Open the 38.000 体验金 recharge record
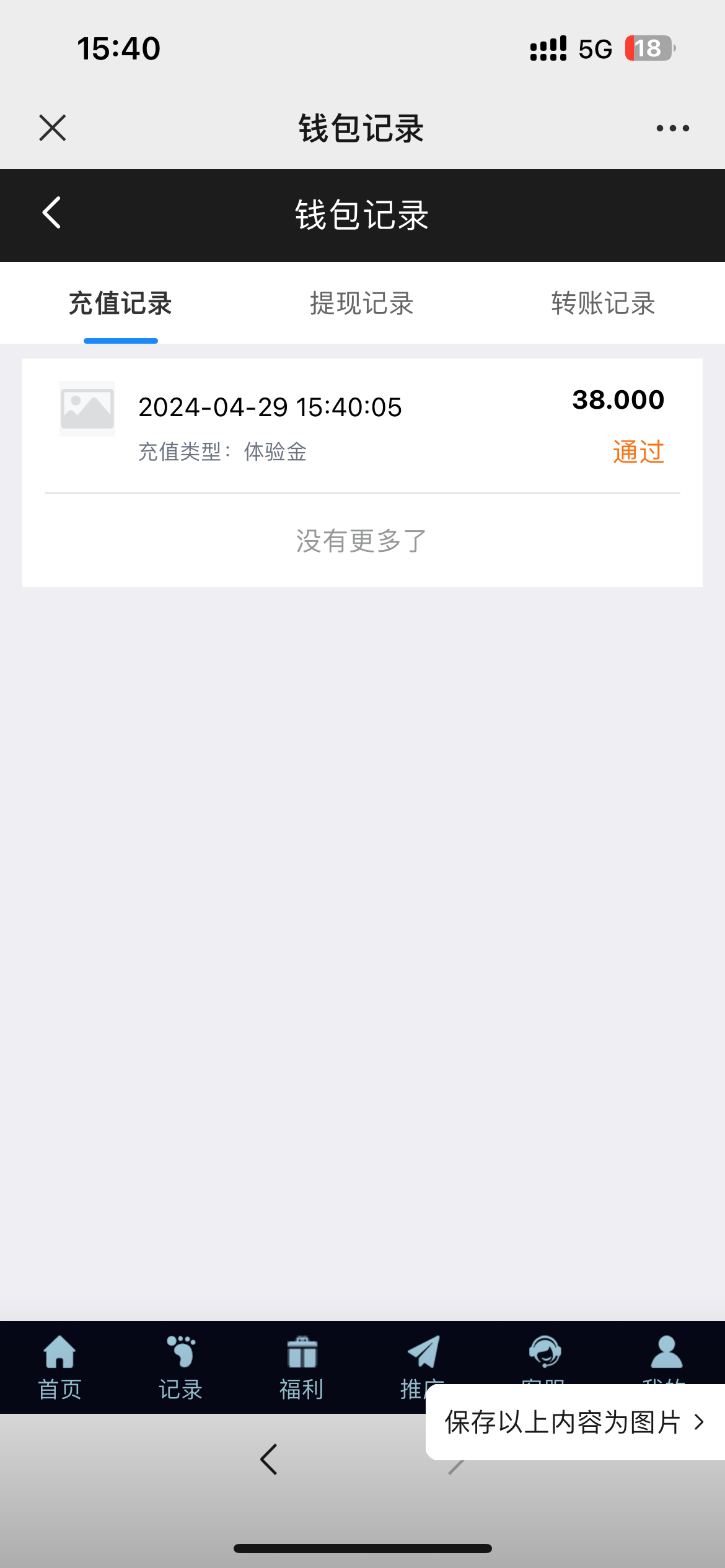The width and height of the screenshot is (725, 1568). 362,426
